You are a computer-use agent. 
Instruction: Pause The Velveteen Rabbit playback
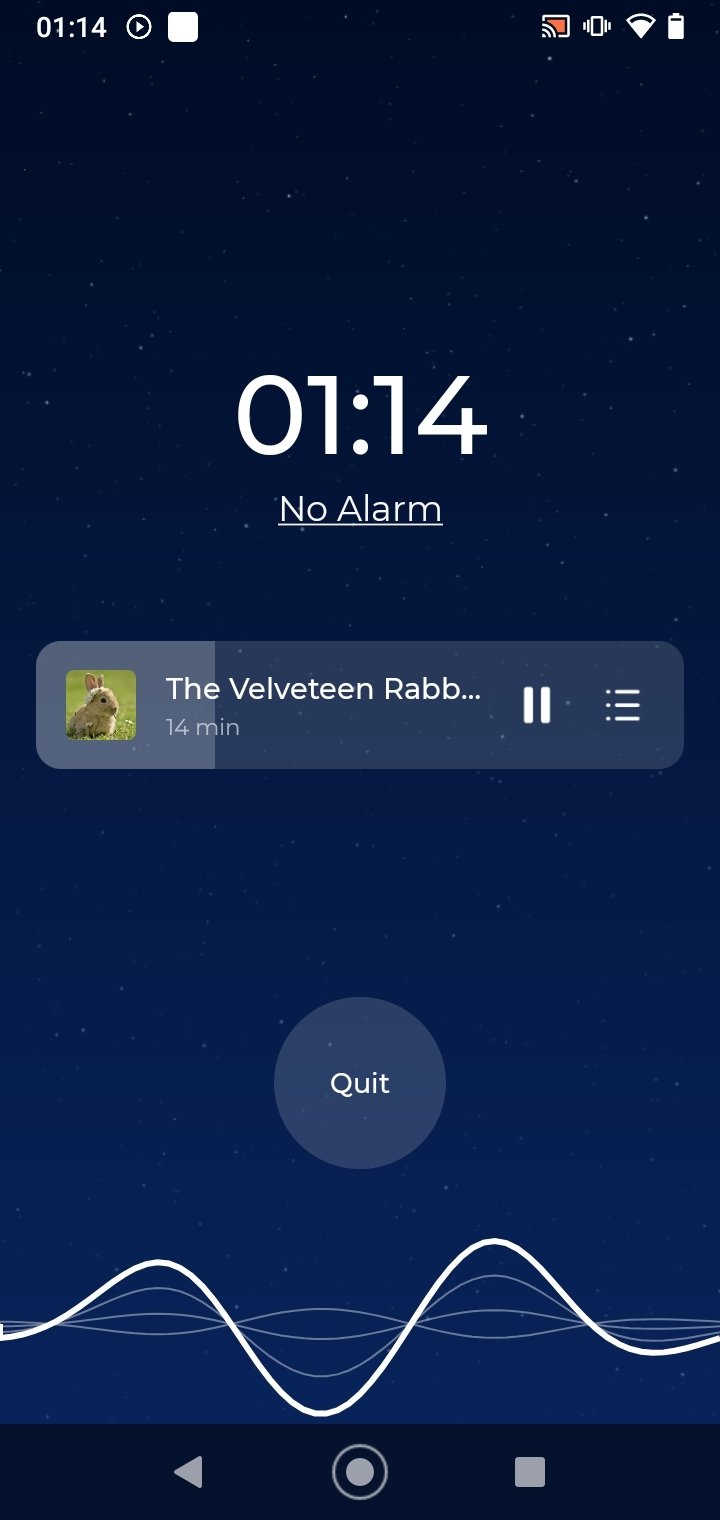537,705
